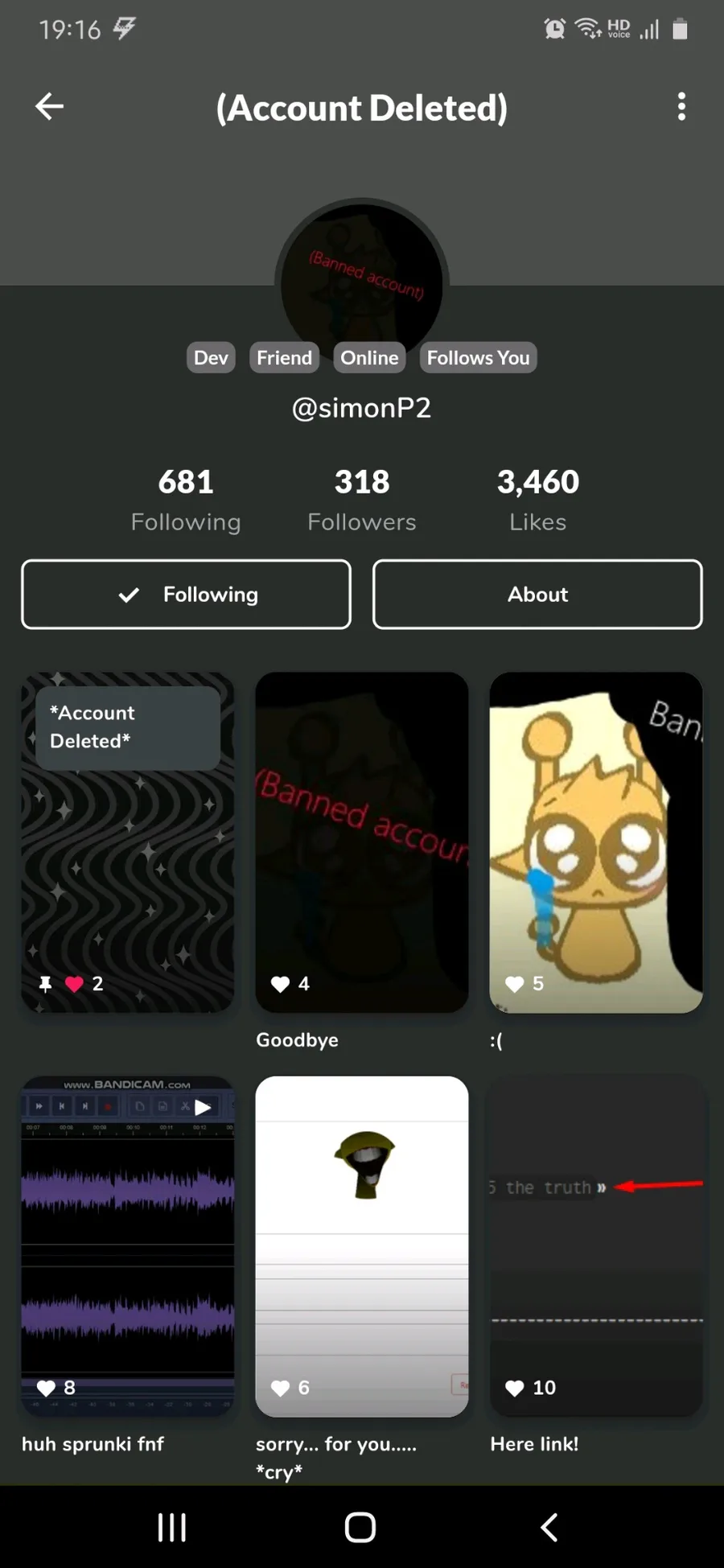
Task: Open the huh sprunki fnf post
Action: (x=128, y=1246)
